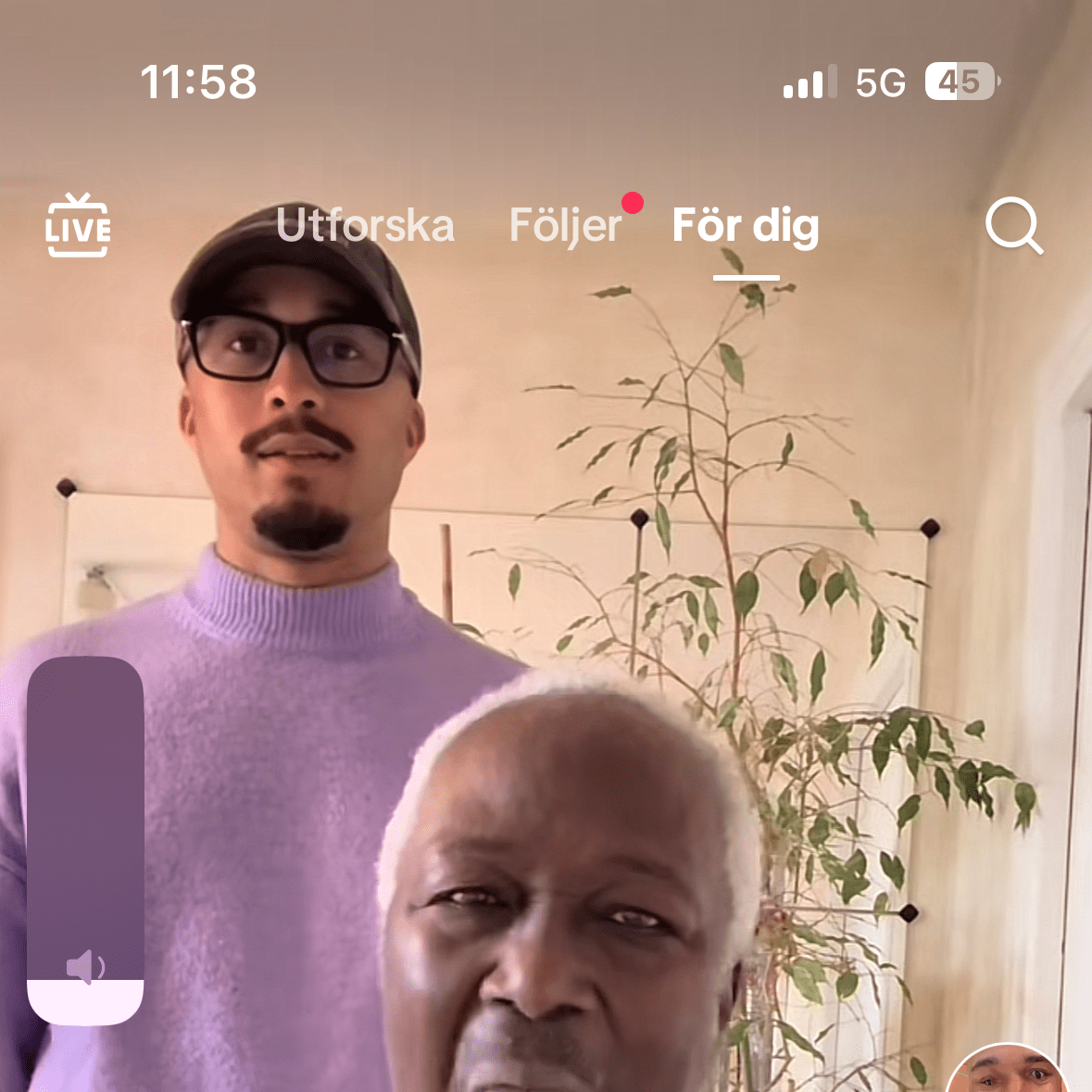This screenshot has height=1092, width=1092.
Task: Switch to the Följer tab
Action: 566,225
